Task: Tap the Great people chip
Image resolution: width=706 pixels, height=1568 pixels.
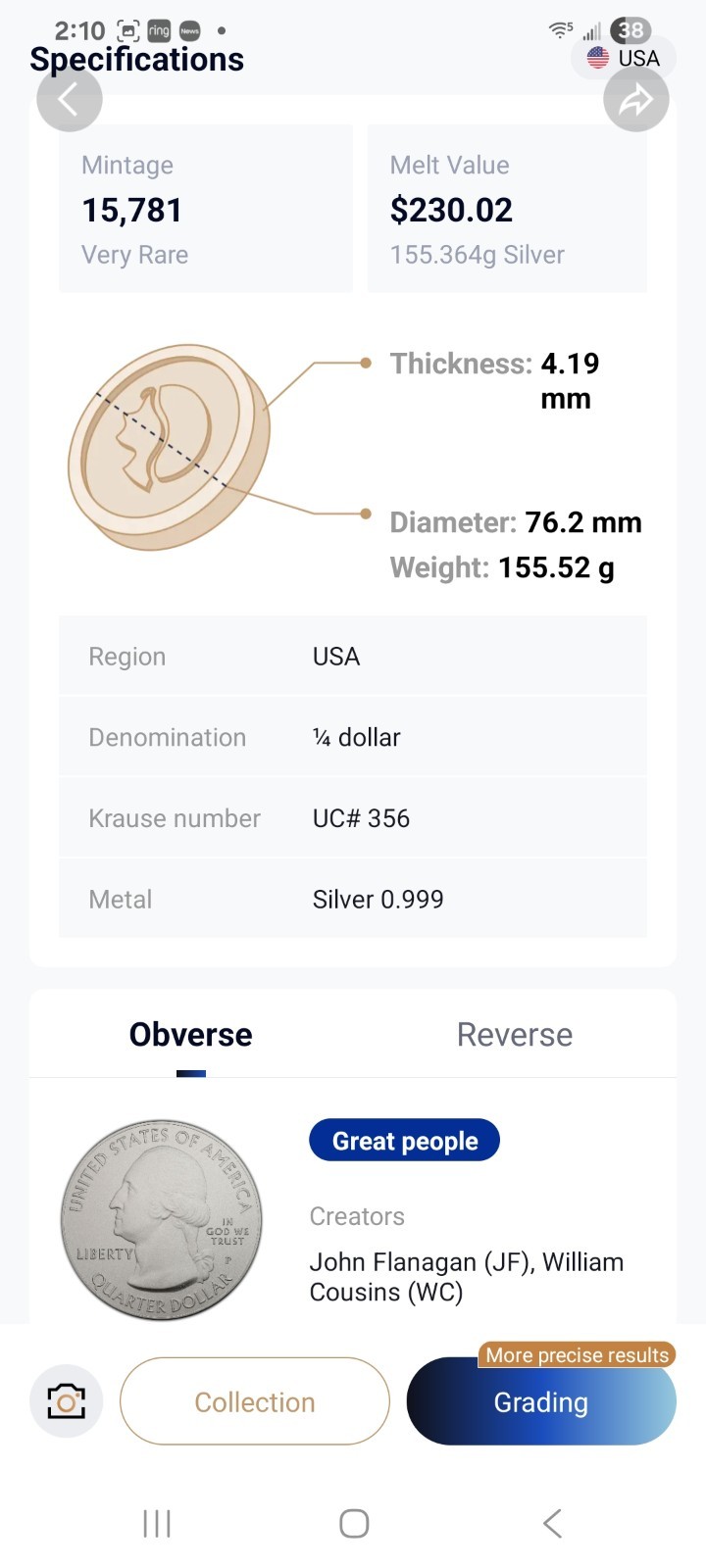Action: (x=404, y=1141)
